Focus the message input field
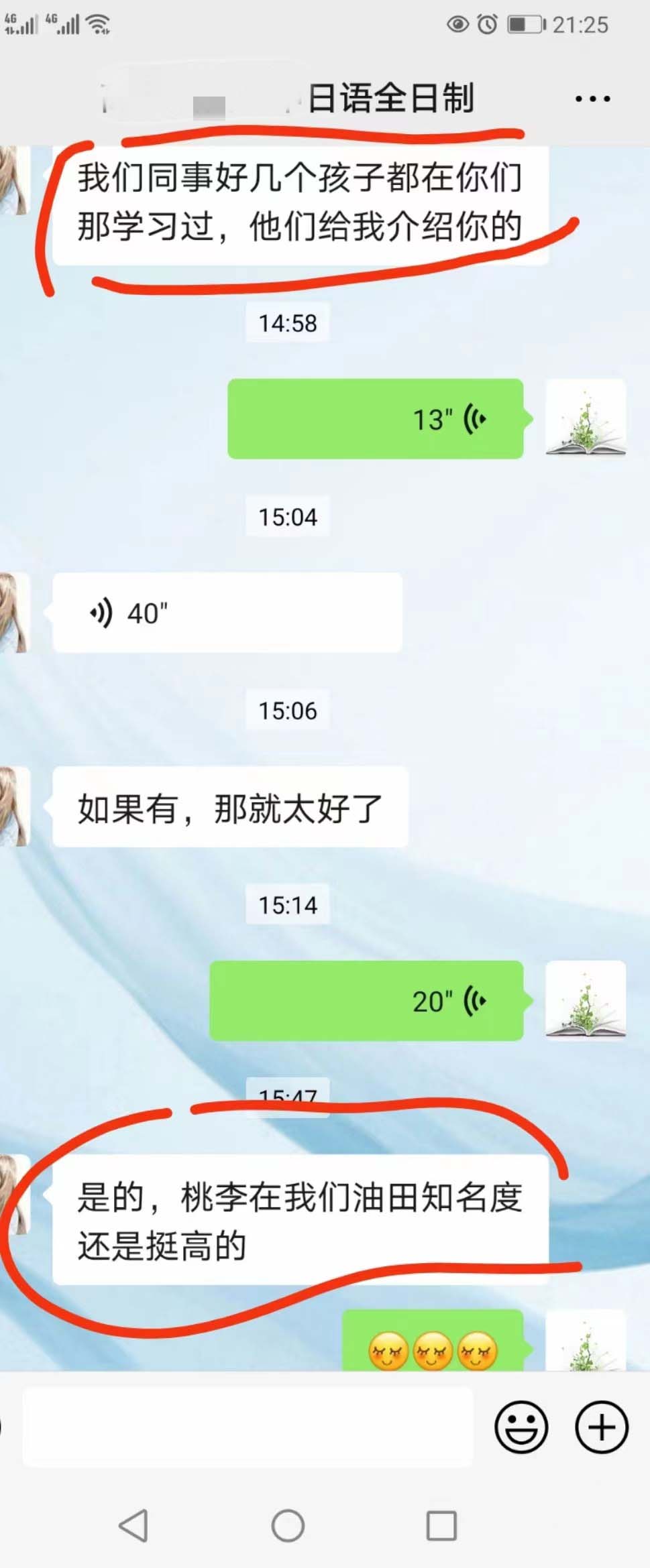Viewport: 650px width, 1568px height. click(248, 1427)
